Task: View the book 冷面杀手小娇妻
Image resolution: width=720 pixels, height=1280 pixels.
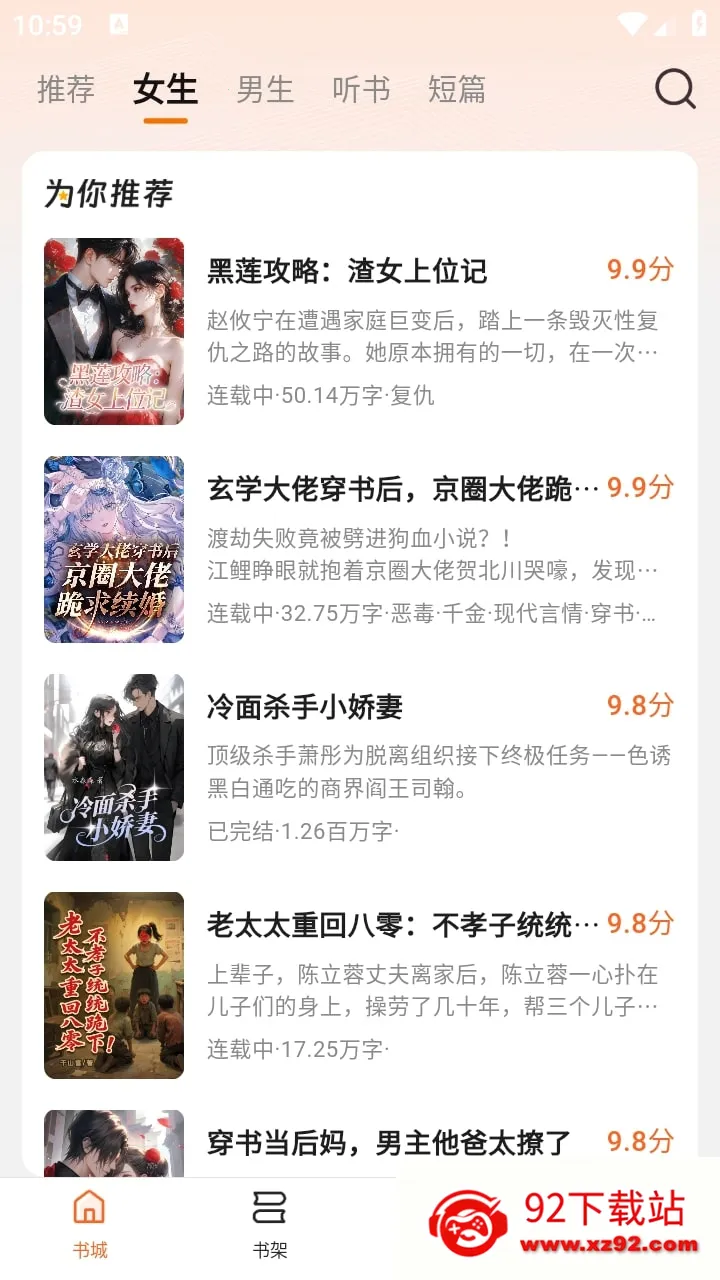Action: click(360, 768)
